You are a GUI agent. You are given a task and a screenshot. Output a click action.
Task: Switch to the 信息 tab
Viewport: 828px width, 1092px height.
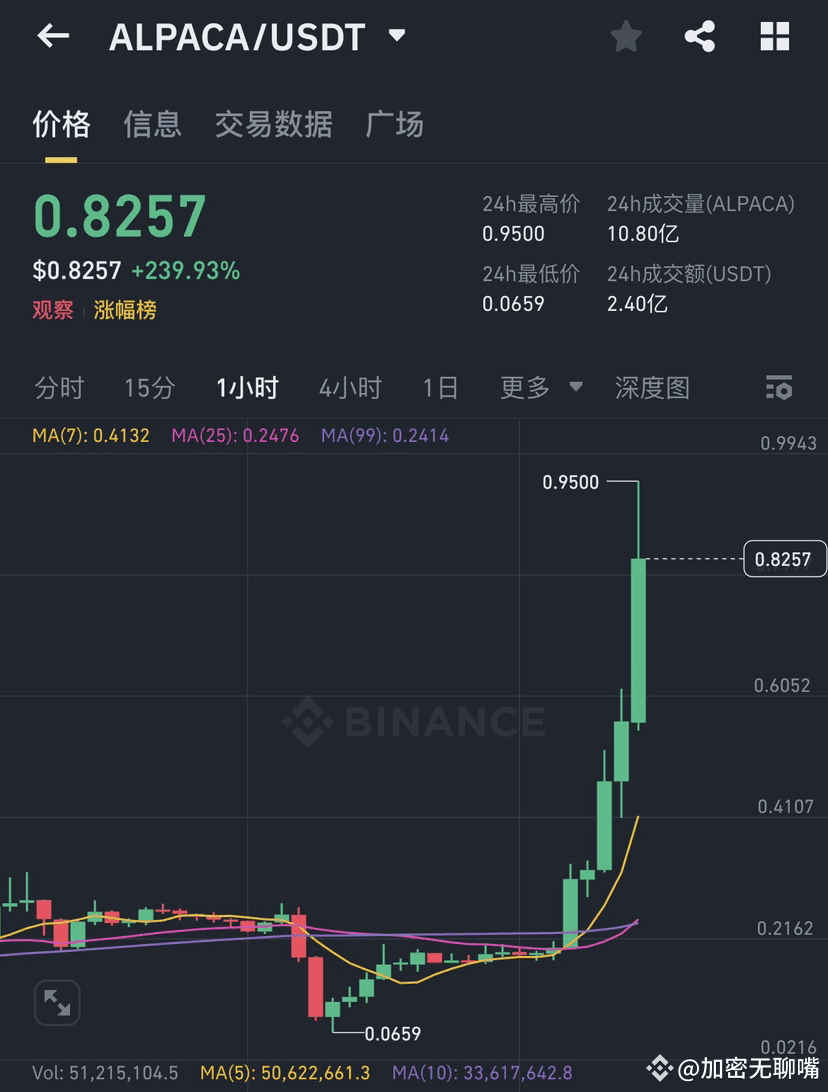pos(152,124)
